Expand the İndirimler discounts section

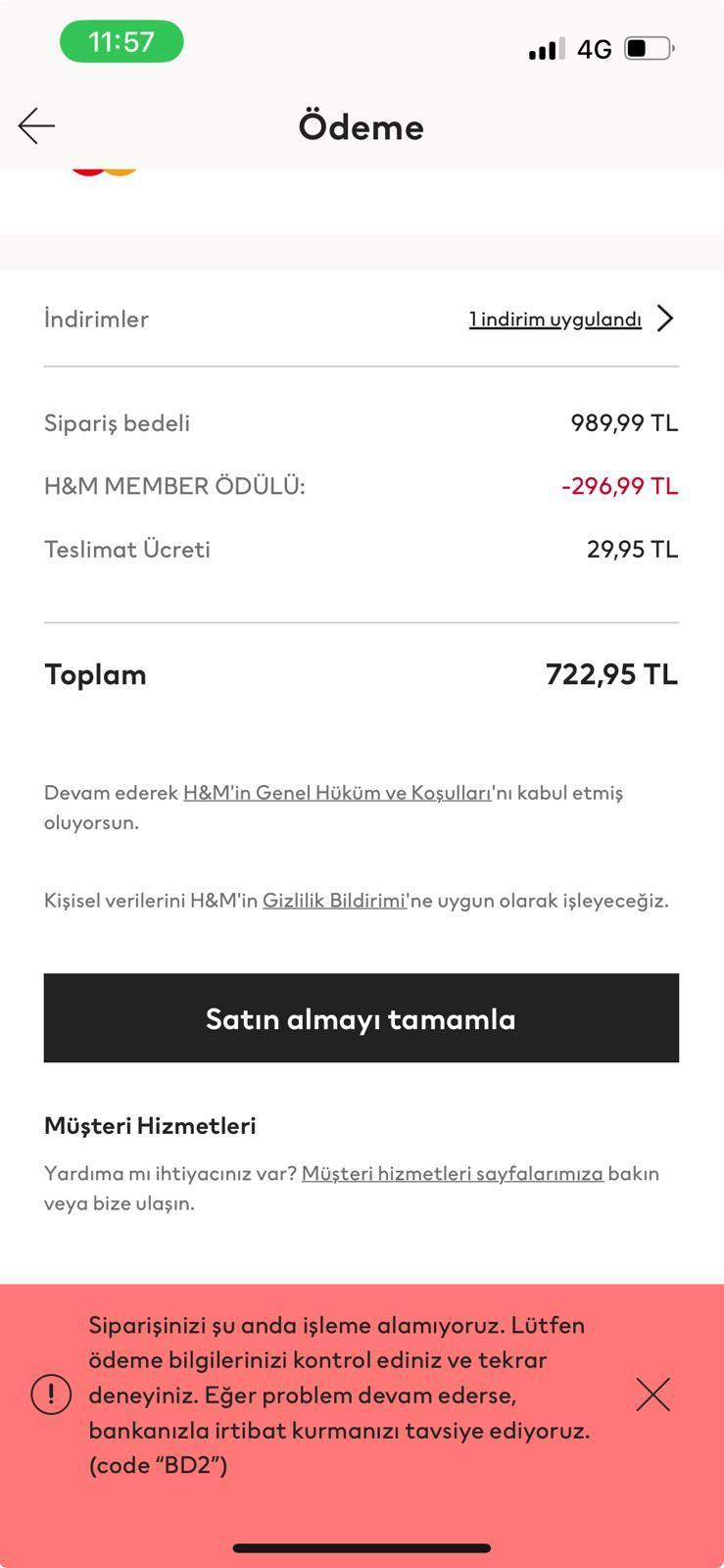pyautogui.click(x=96, y=318)
